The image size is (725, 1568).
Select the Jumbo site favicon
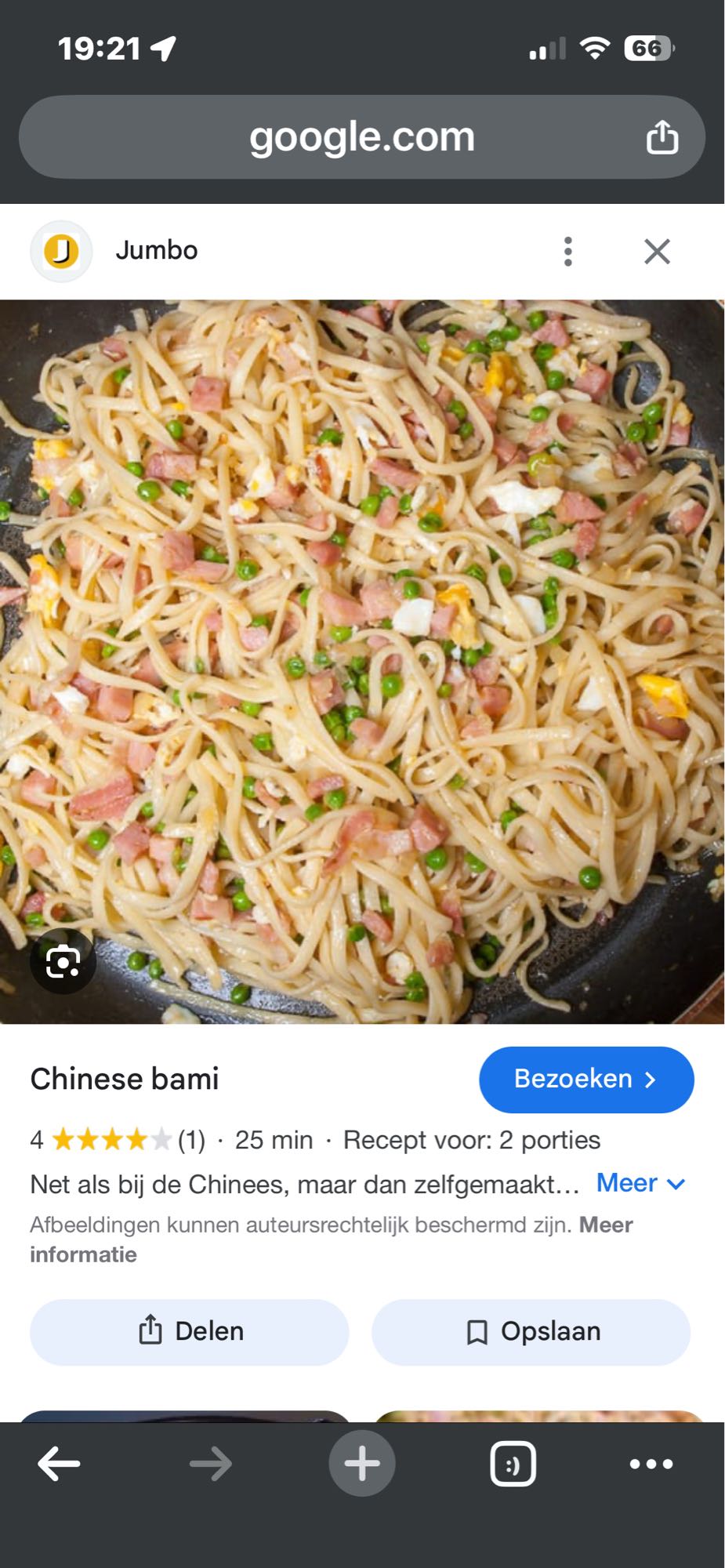[x=61, y=250]
